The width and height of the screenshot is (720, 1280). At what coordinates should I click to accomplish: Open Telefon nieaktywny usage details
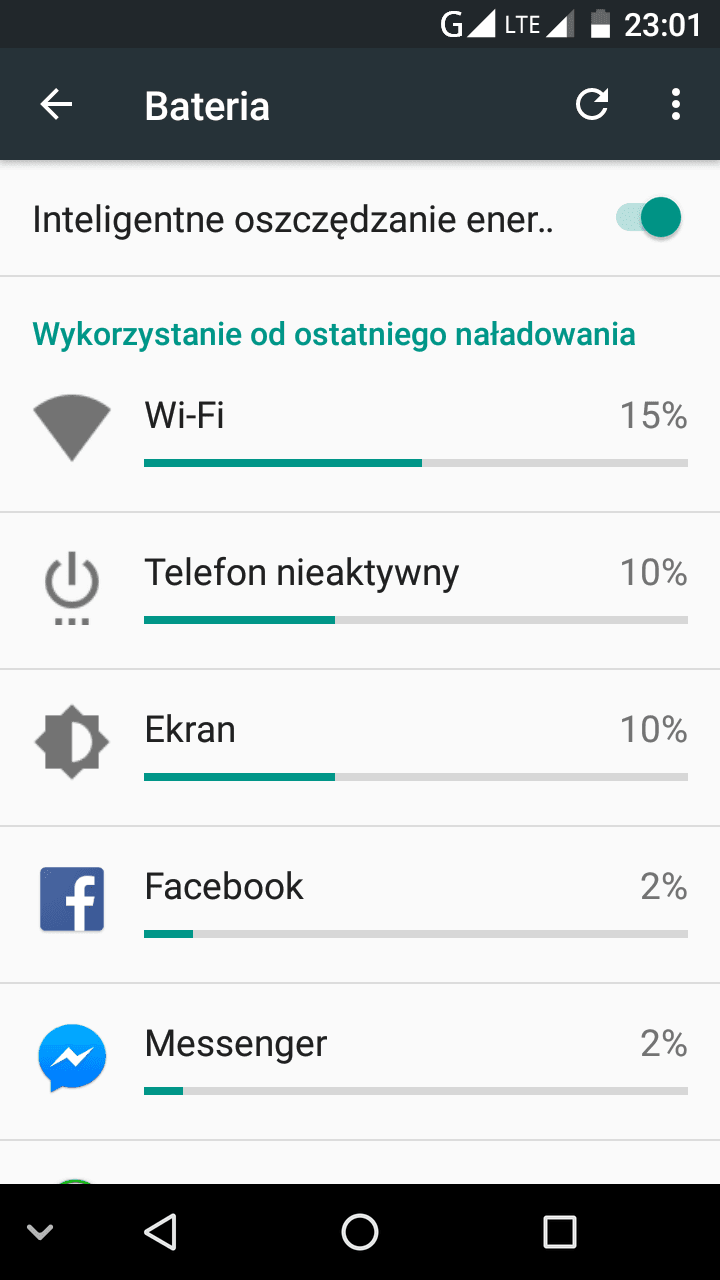(x=360, y=591)
